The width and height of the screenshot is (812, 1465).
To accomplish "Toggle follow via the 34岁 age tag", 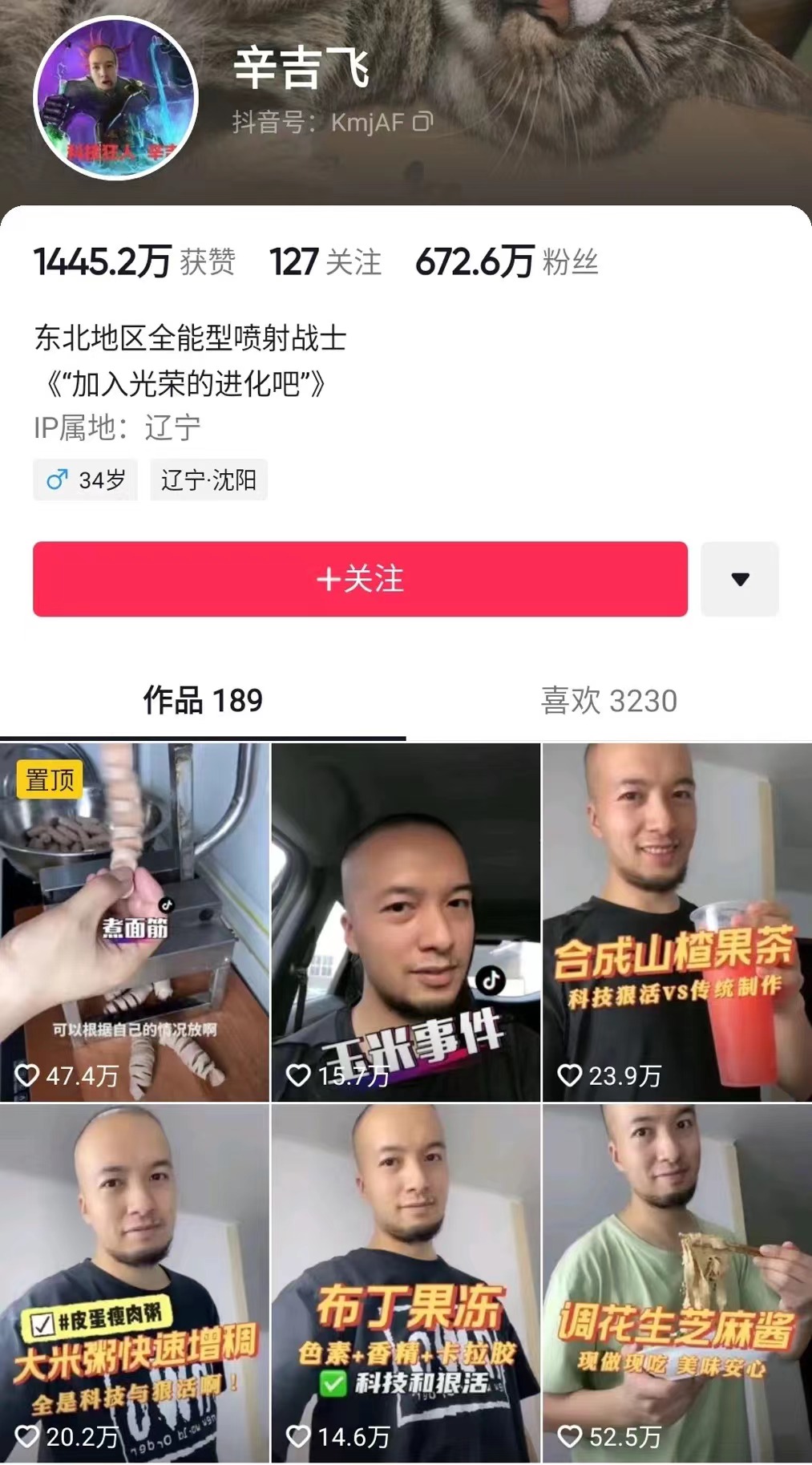I will [x=86, y=480].
